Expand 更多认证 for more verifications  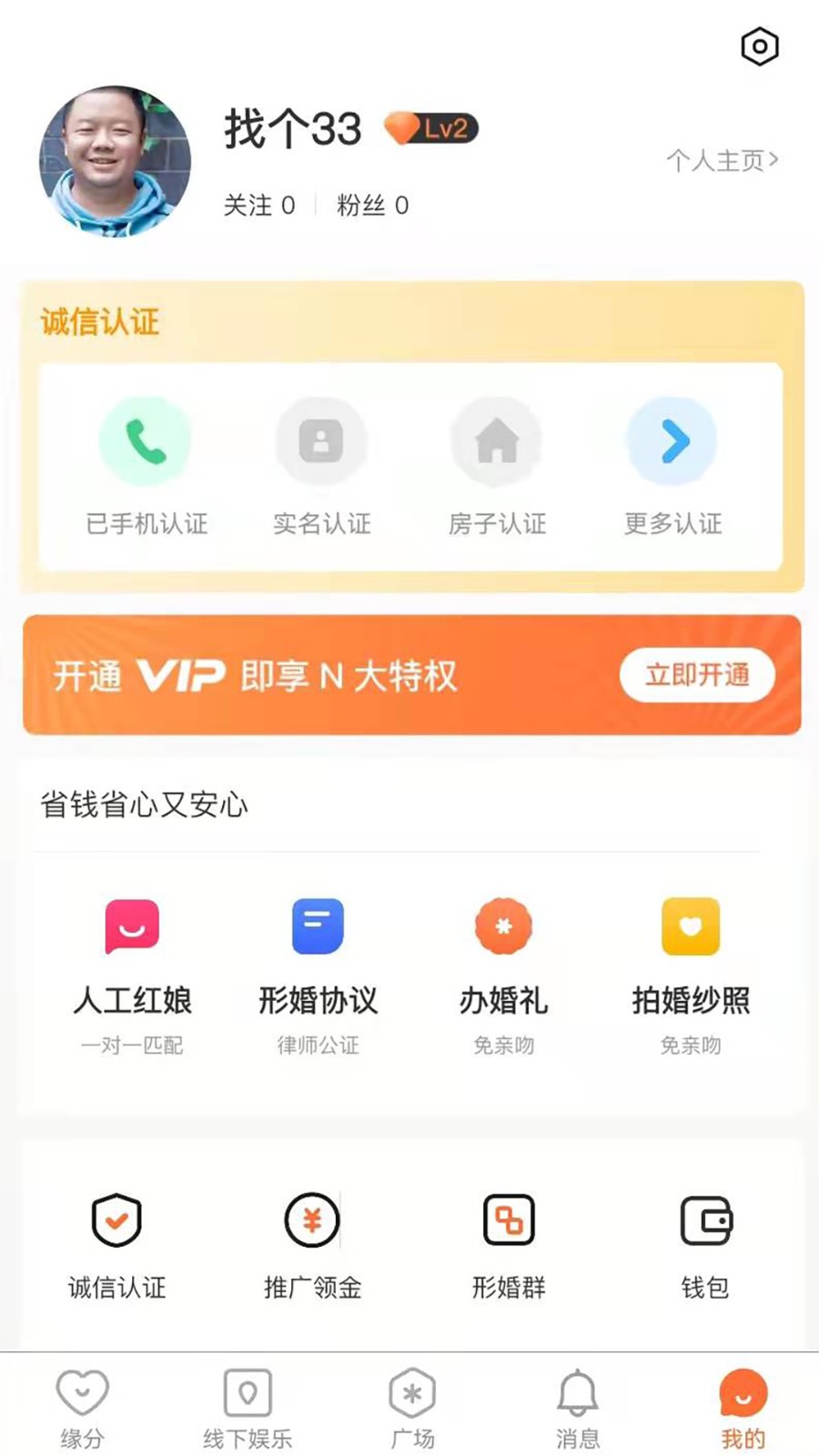(x=672, y=440)
